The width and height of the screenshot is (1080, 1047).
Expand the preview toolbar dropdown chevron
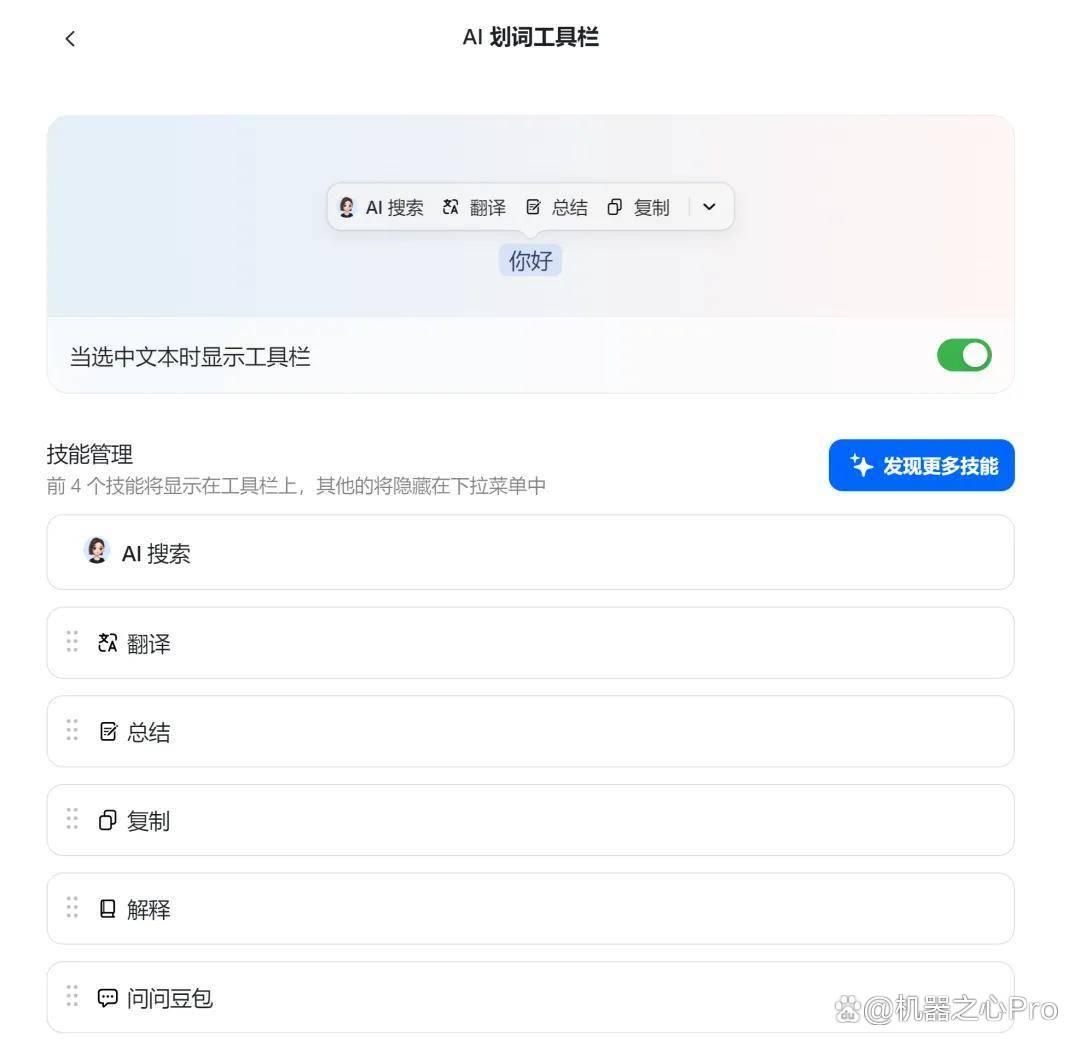[709, 207]
